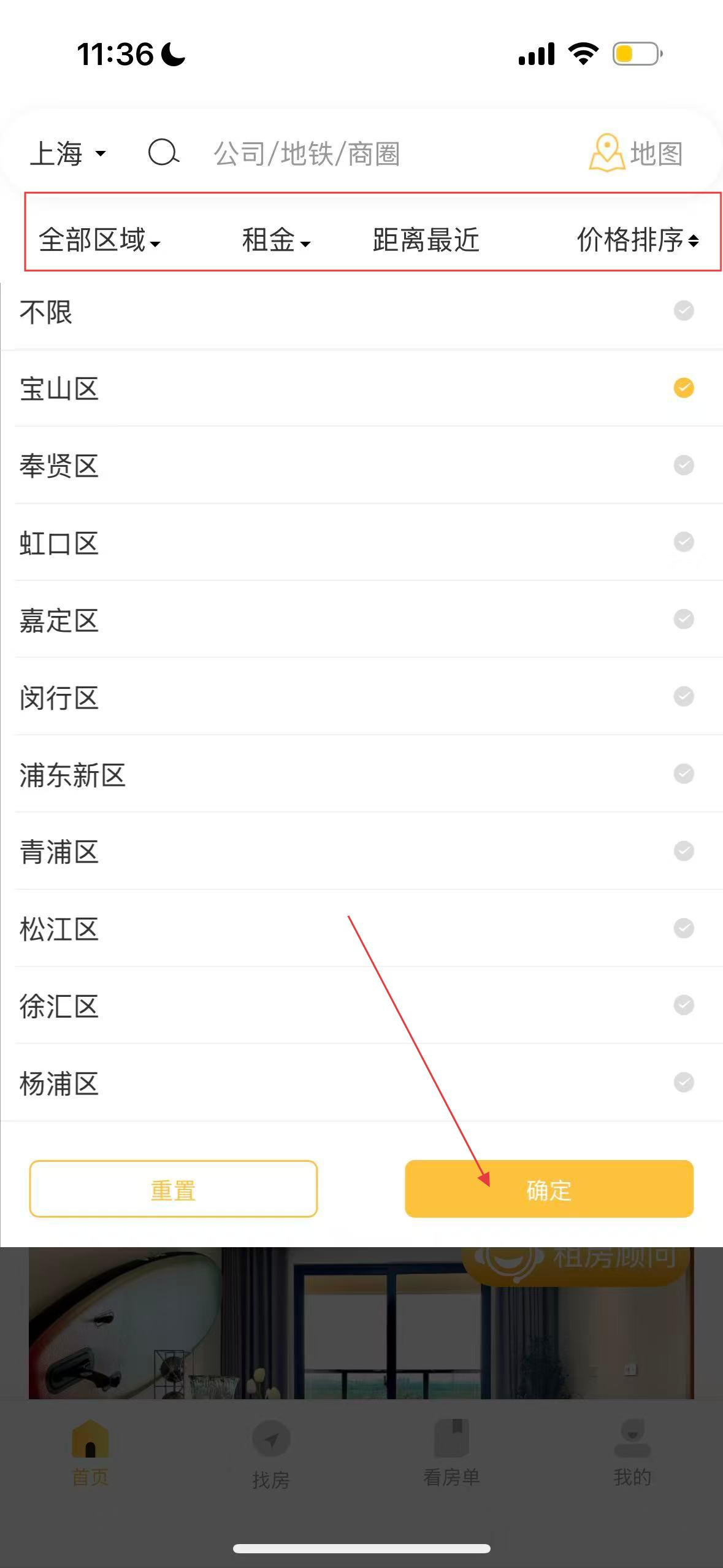Expand the 租金 rent filter

[276, 240]
